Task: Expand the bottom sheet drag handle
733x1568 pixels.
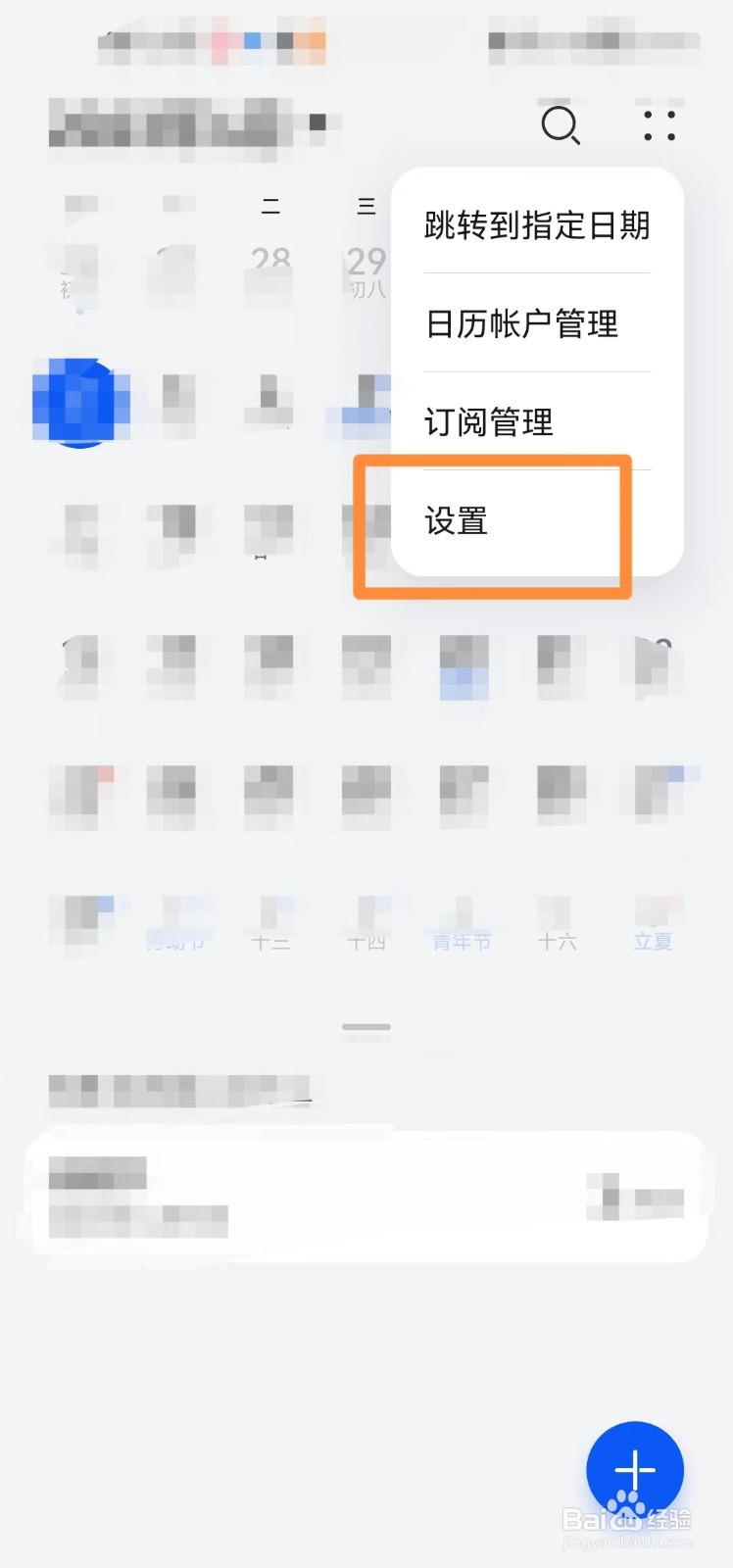Action: point(365,1025)
